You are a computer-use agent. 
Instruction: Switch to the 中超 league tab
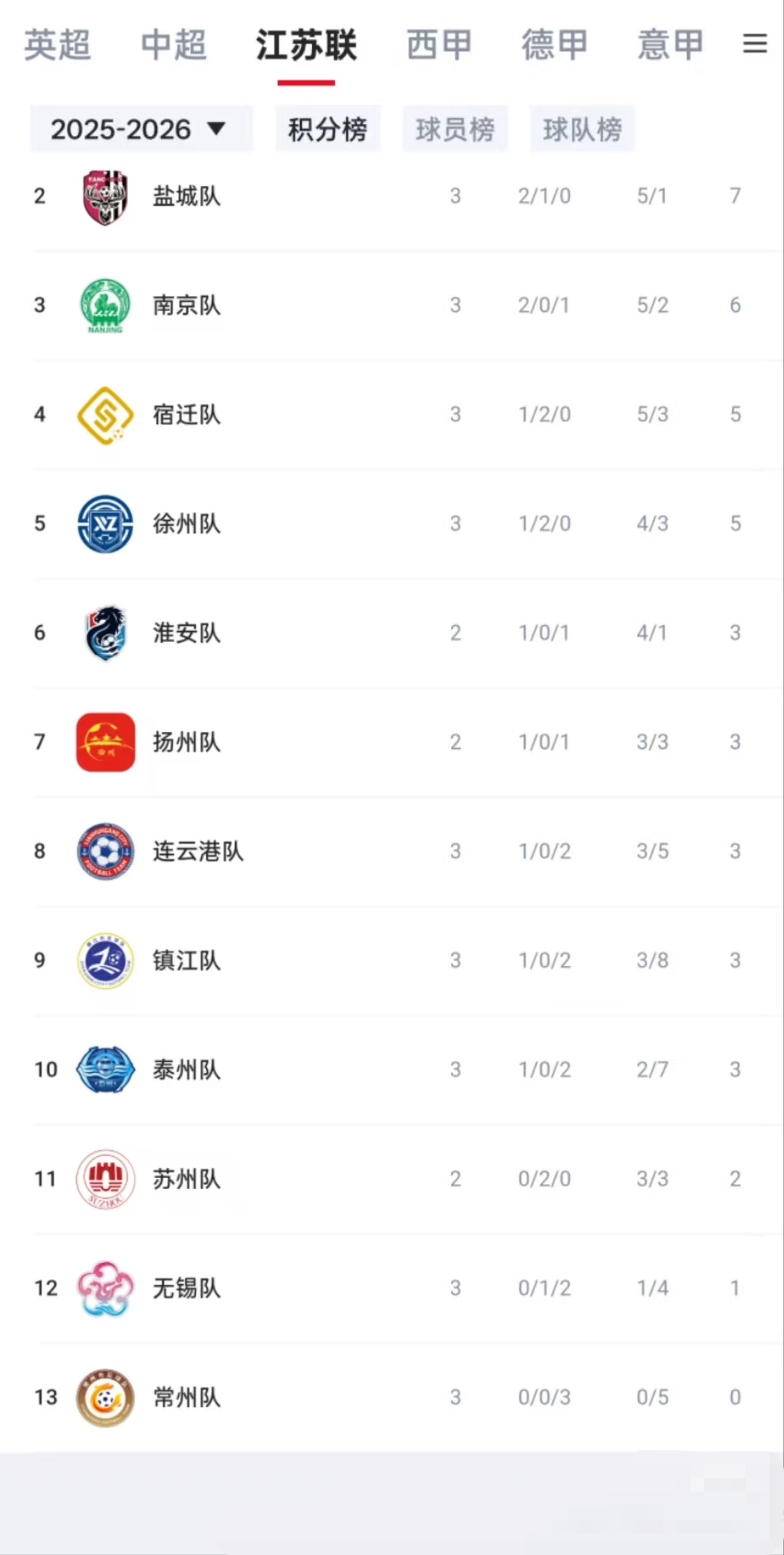[x=174, y=45]
